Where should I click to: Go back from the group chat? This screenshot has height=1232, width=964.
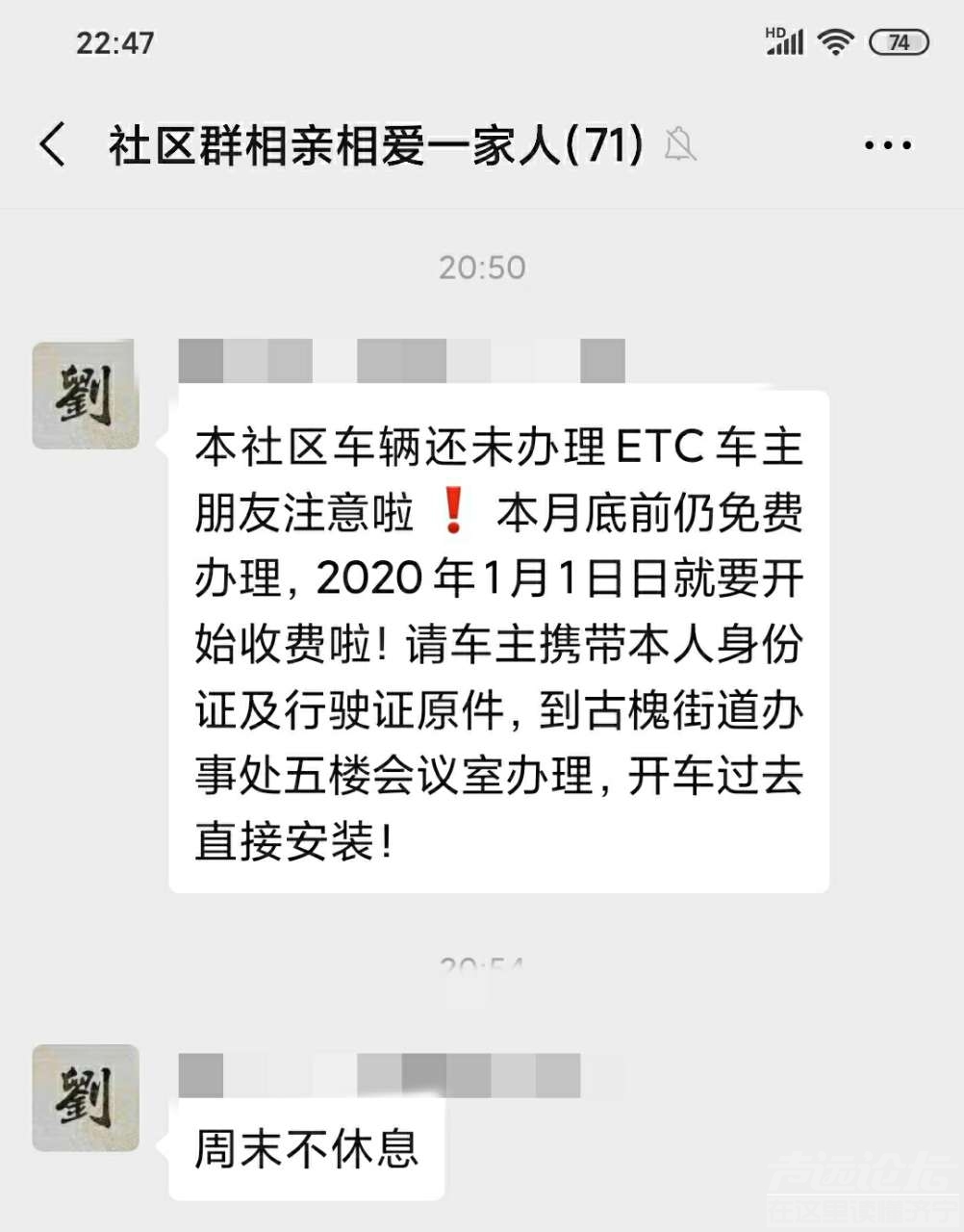(x=53, y=145)
